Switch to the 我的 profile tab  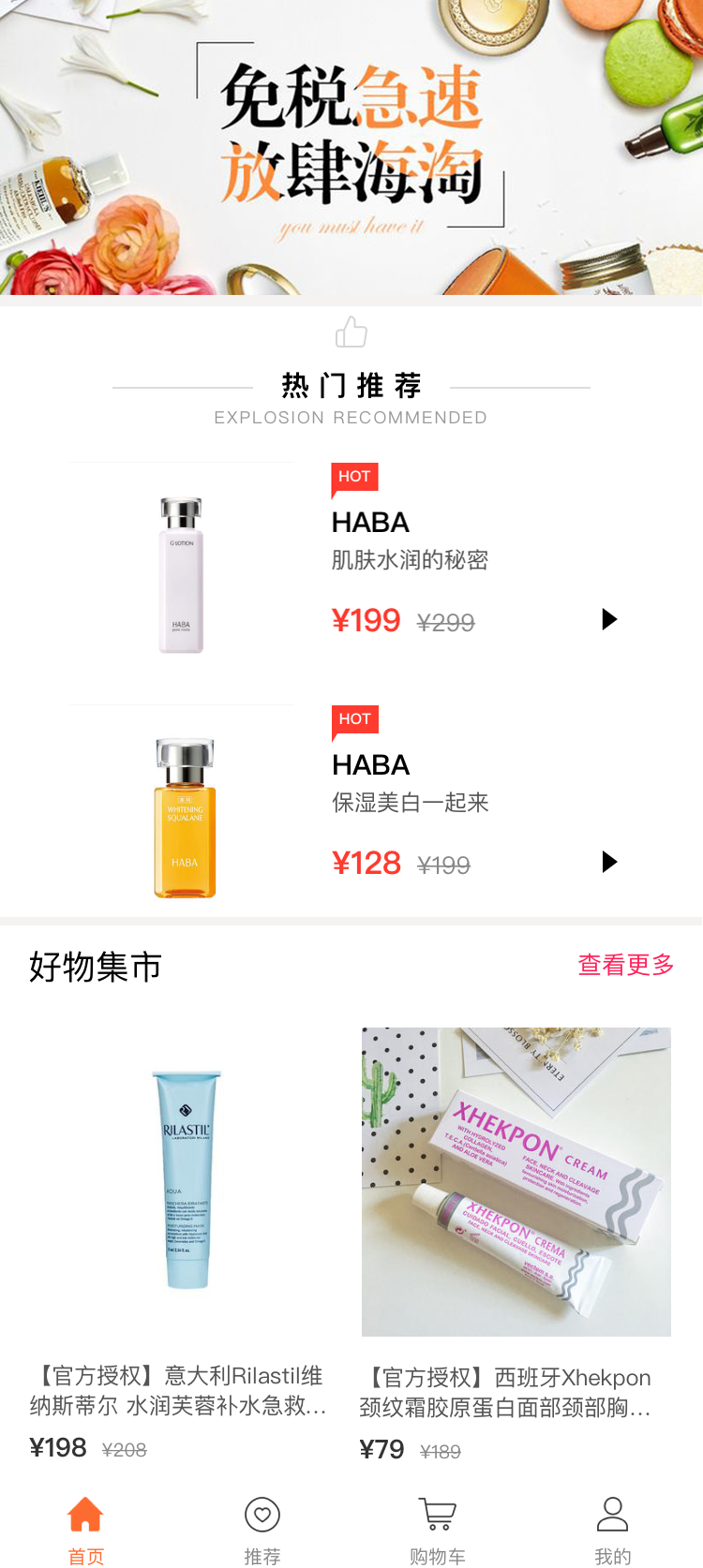(x=612, y=1529)
